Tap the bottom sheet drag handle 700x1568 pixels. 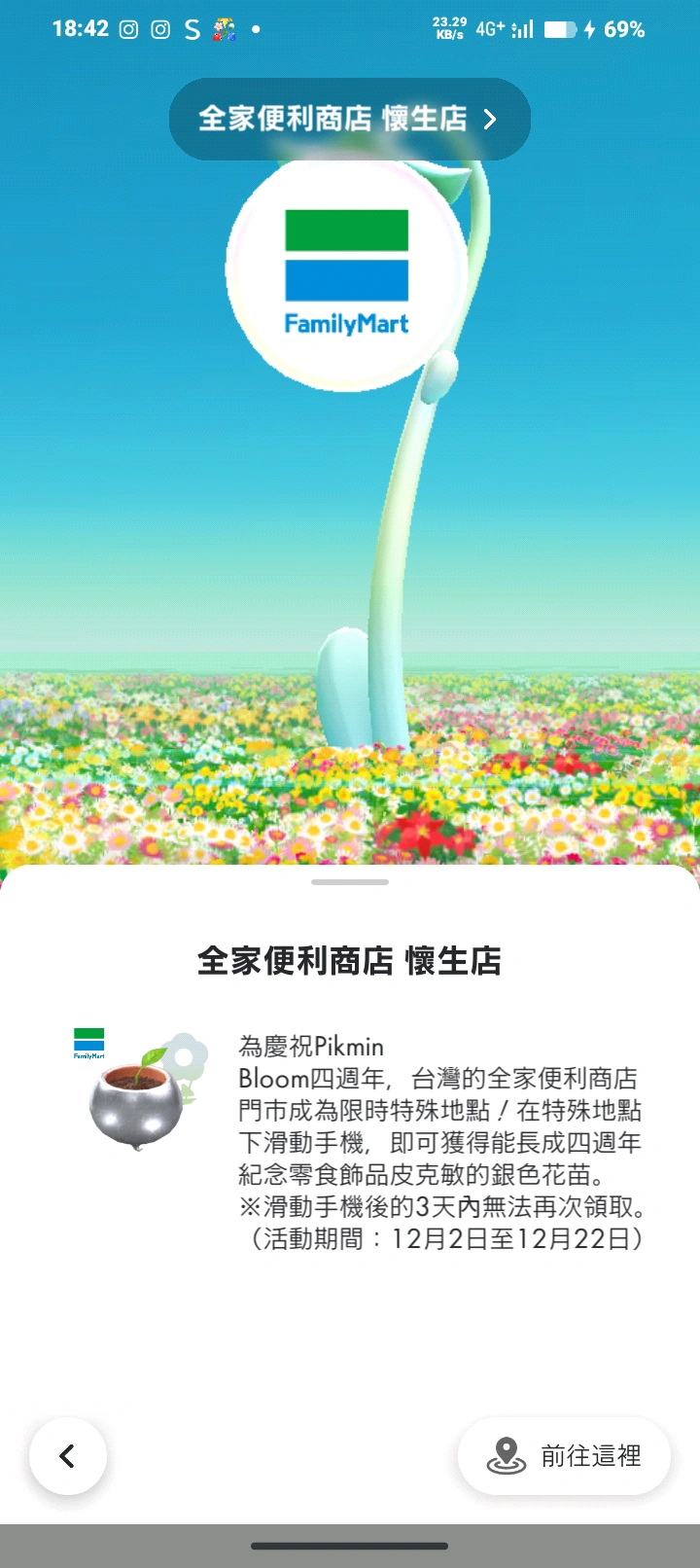click(350, 882)
